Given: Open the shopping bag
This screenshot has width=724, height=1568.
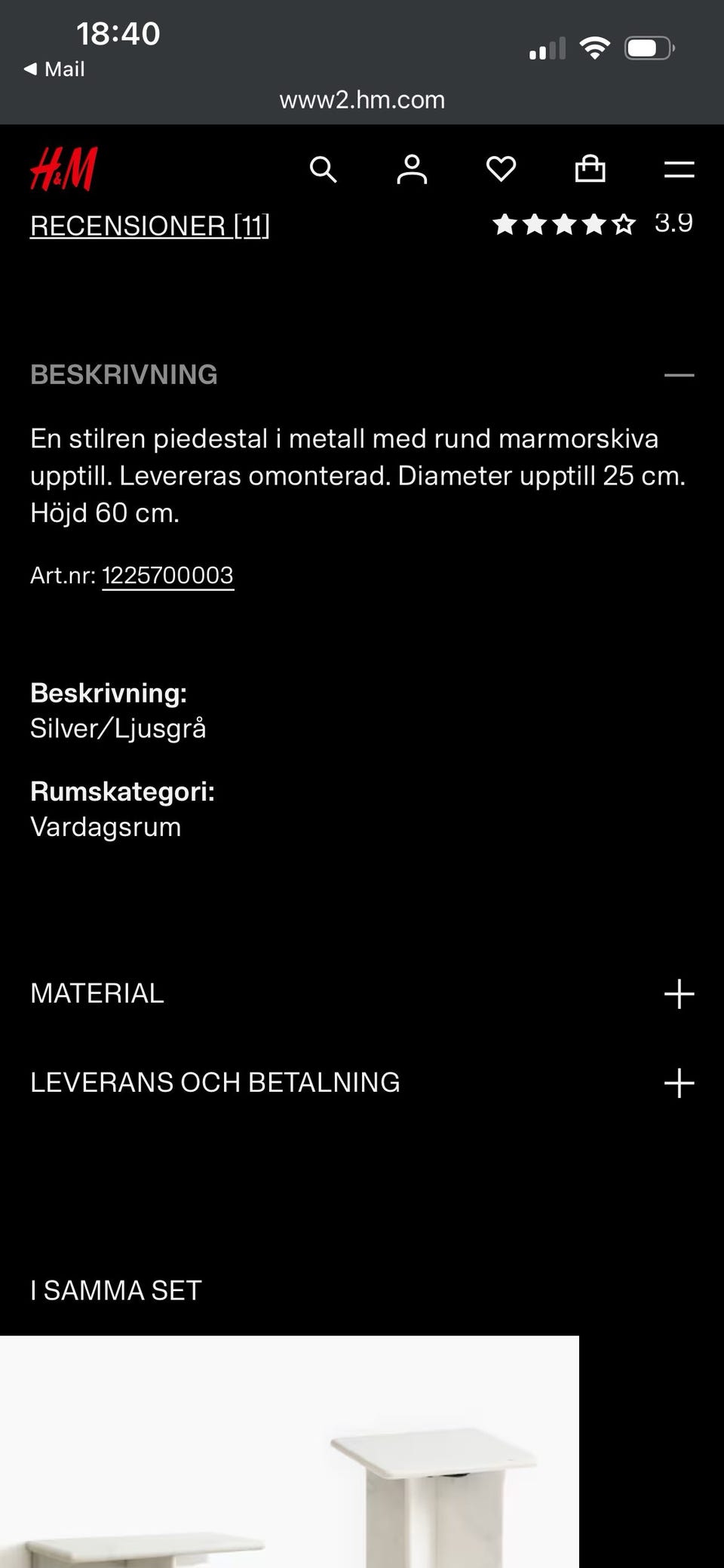Looking at the screenshot, I should click(590, 169).
